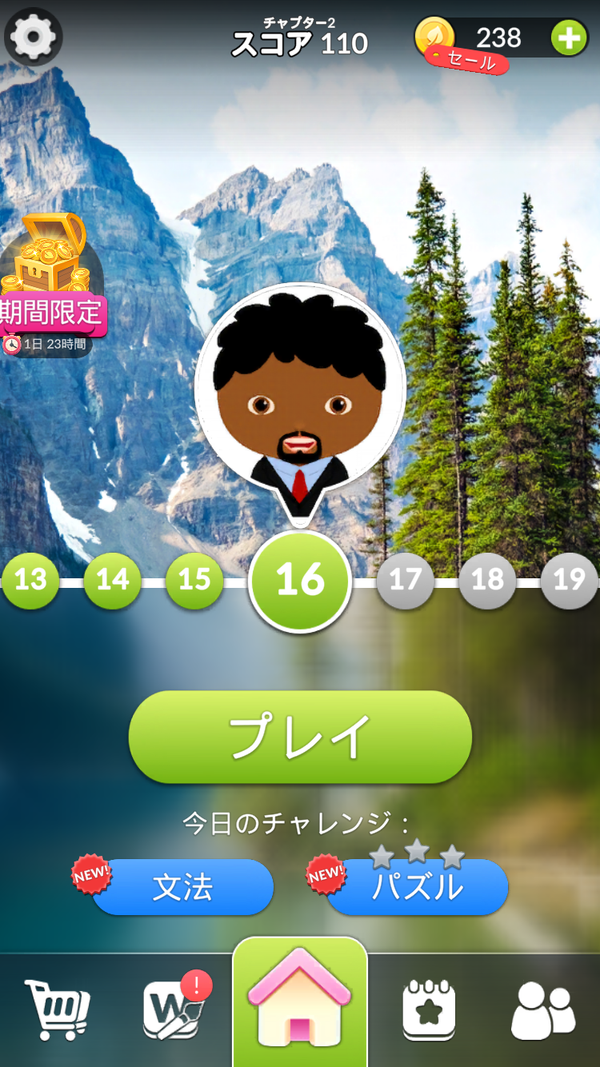Open the 文法 daily challenge

pyautogui.click(x=182, y=887)
